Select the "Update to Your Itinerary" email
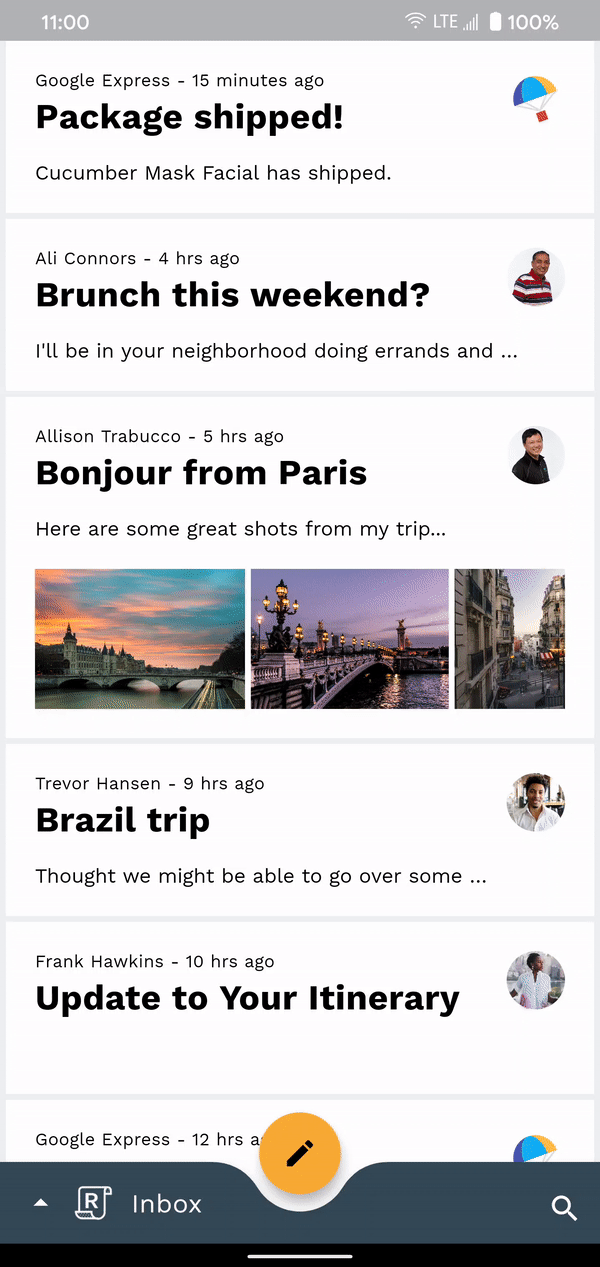This screenshot has height=1267, width=600. pos(247,998)
